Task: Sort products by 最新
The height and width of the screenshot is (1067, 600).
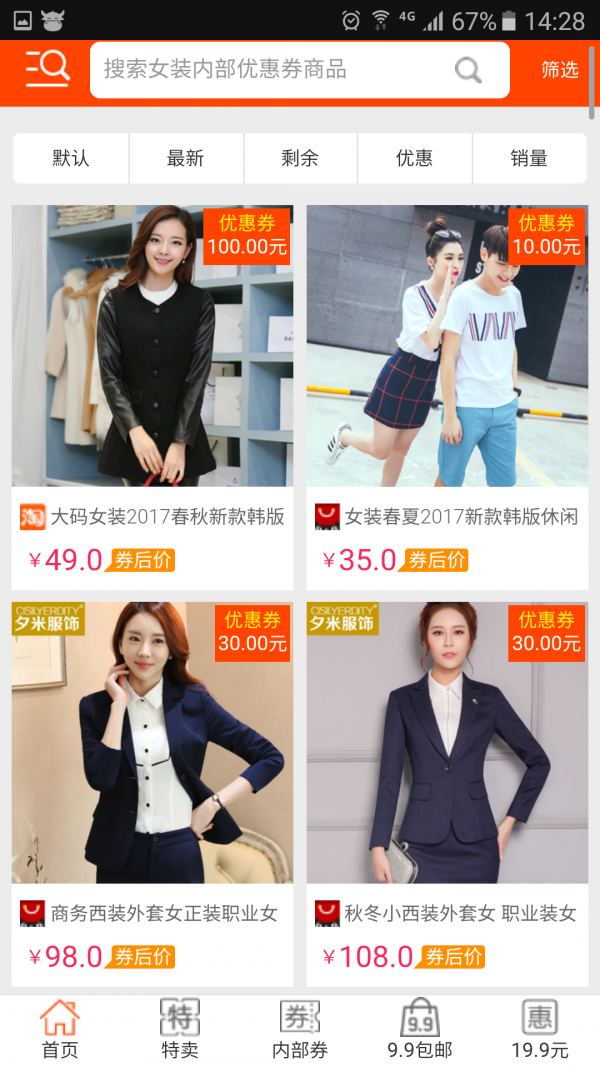Action: (185, 158)
